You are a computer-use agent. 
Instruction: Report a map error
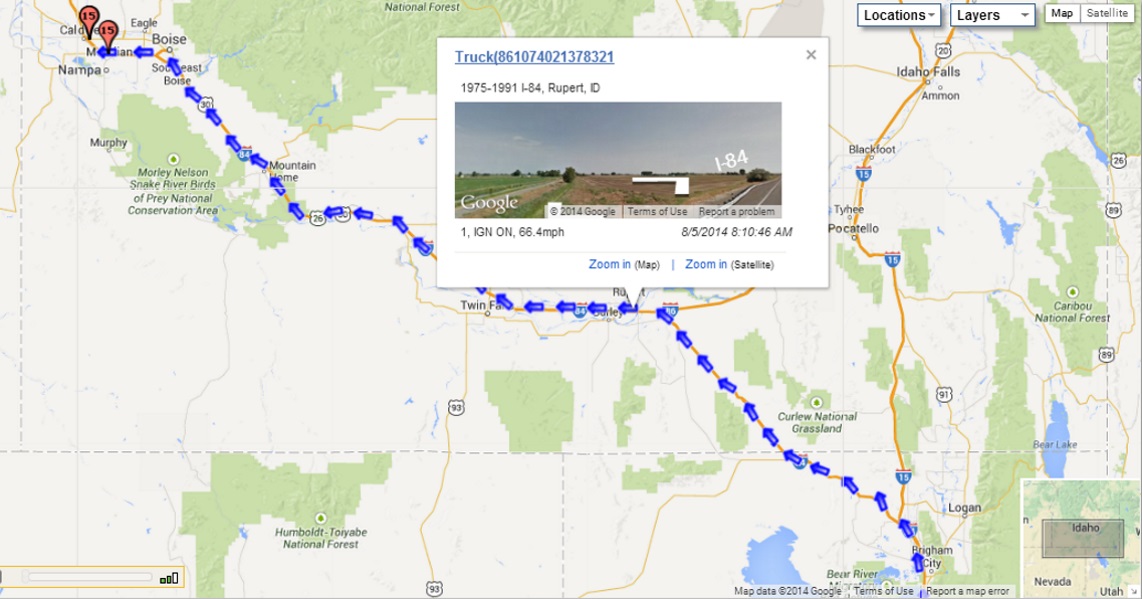[968, 591]
